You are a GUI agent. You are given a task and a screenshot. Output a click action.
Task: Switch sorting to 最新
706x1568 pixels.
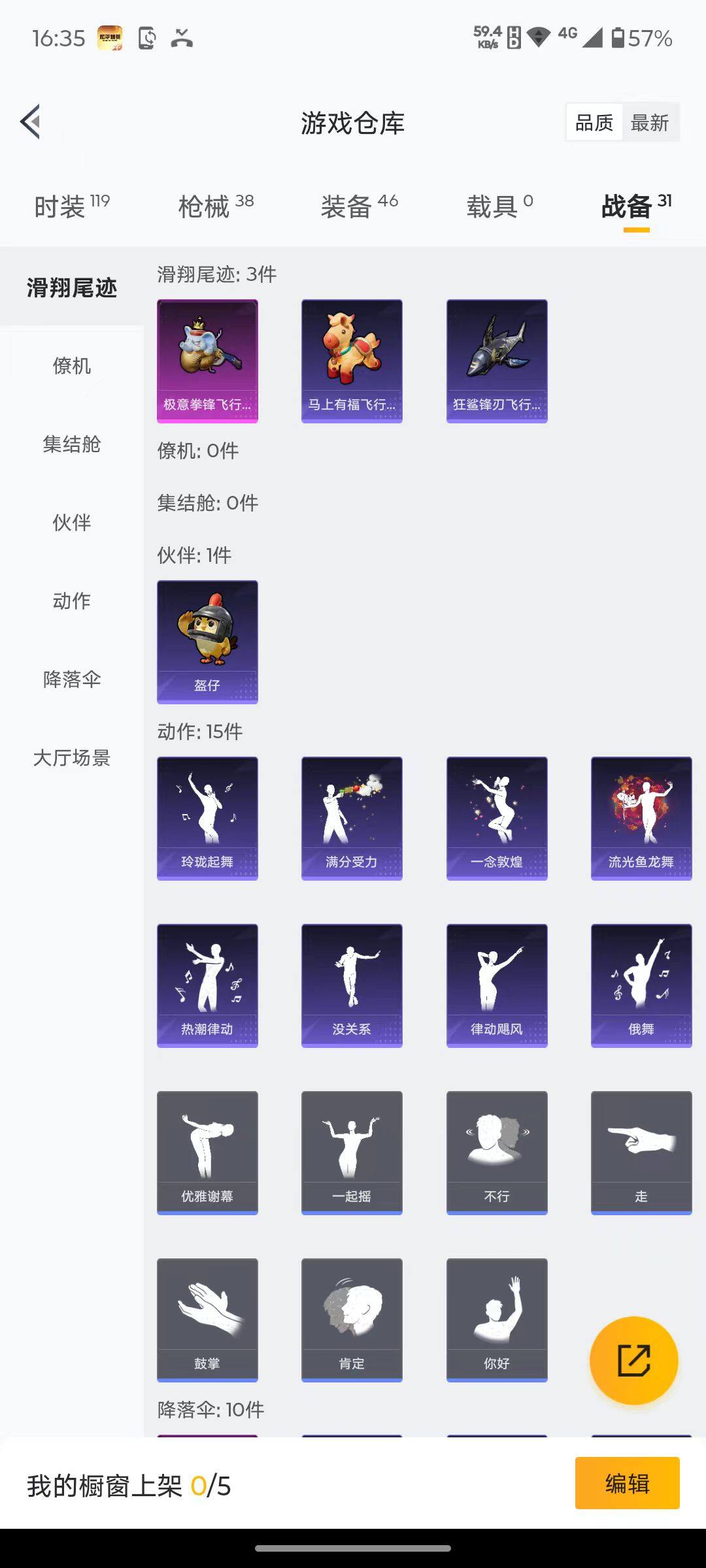(x=651, y=122)
